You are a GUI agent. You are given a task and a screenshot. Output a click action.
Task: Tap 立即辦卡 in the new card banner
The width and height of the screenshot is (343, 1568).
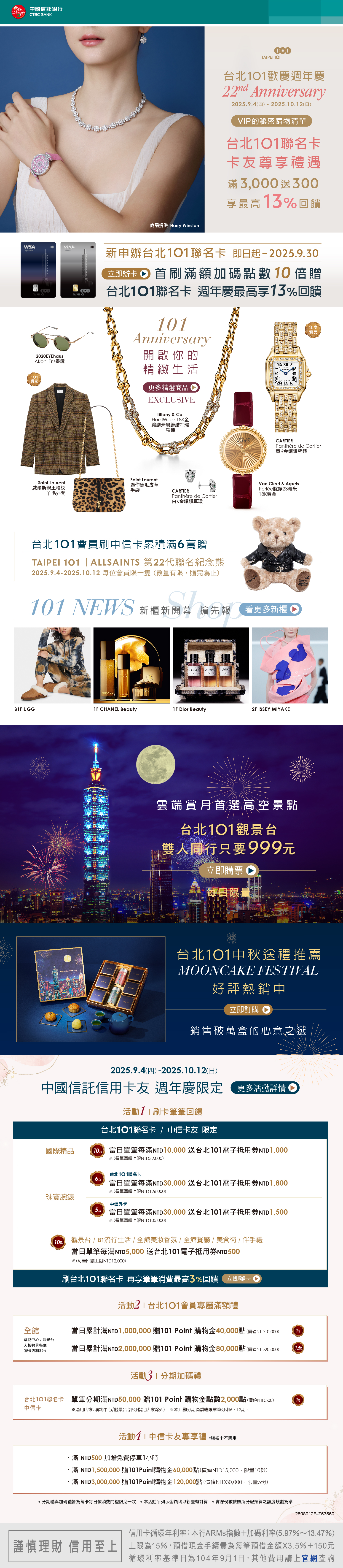pyautogui.click(x=125, y=273)
